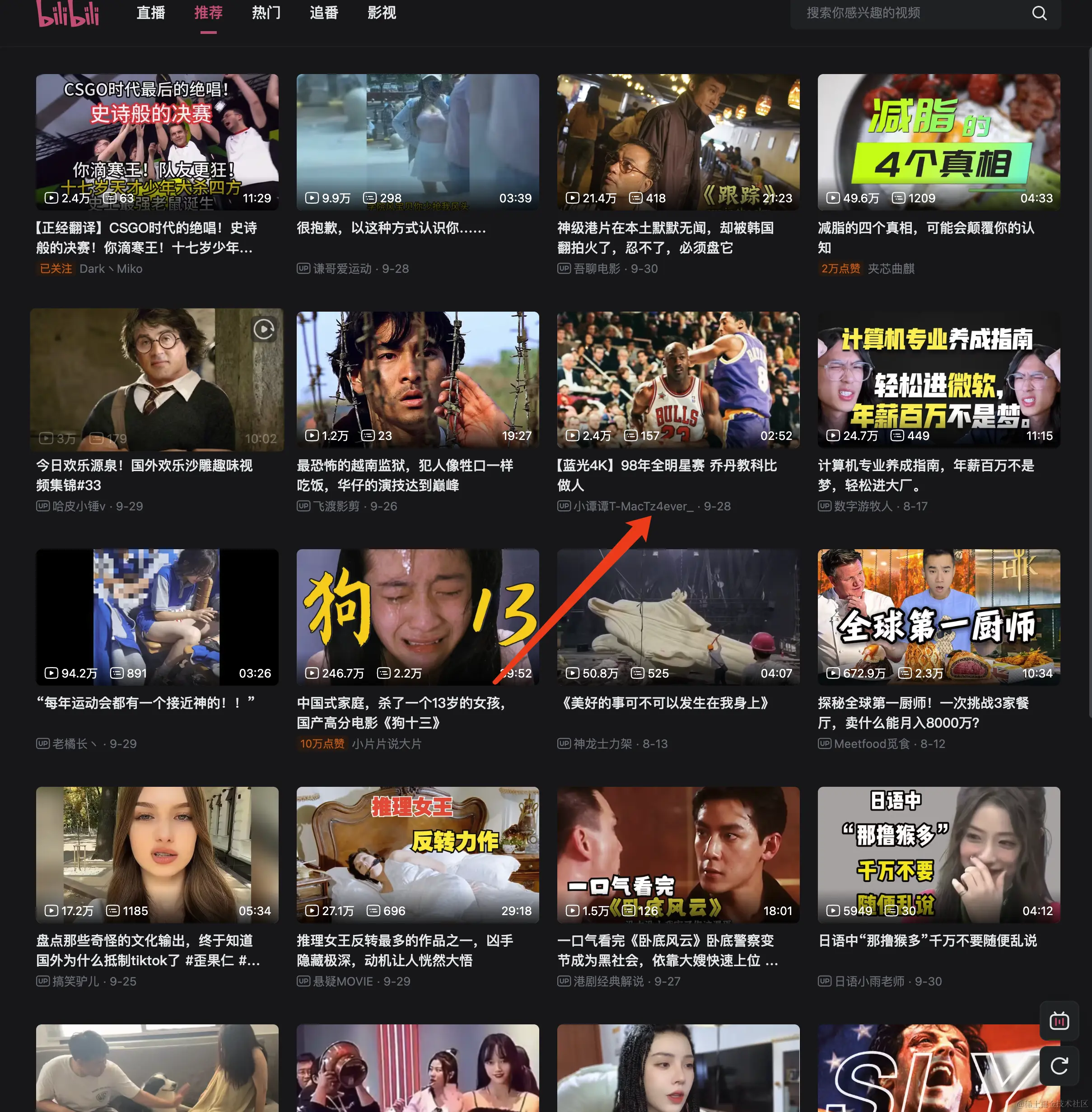
Task: Tap the floating TV icon button
Action: click(x=1059, y=1021)
